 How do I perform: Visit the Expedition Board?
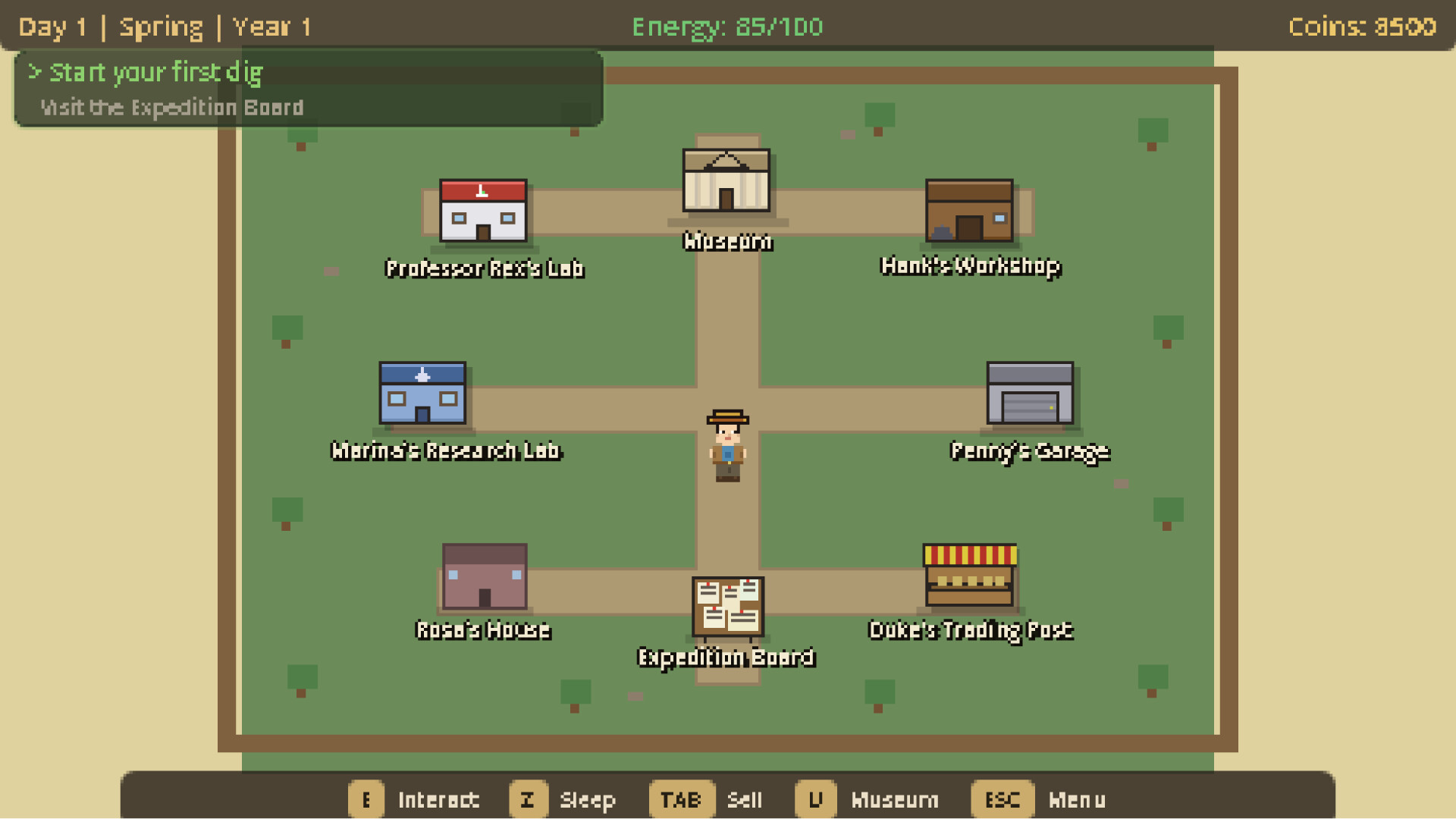(x=727, y=606)
